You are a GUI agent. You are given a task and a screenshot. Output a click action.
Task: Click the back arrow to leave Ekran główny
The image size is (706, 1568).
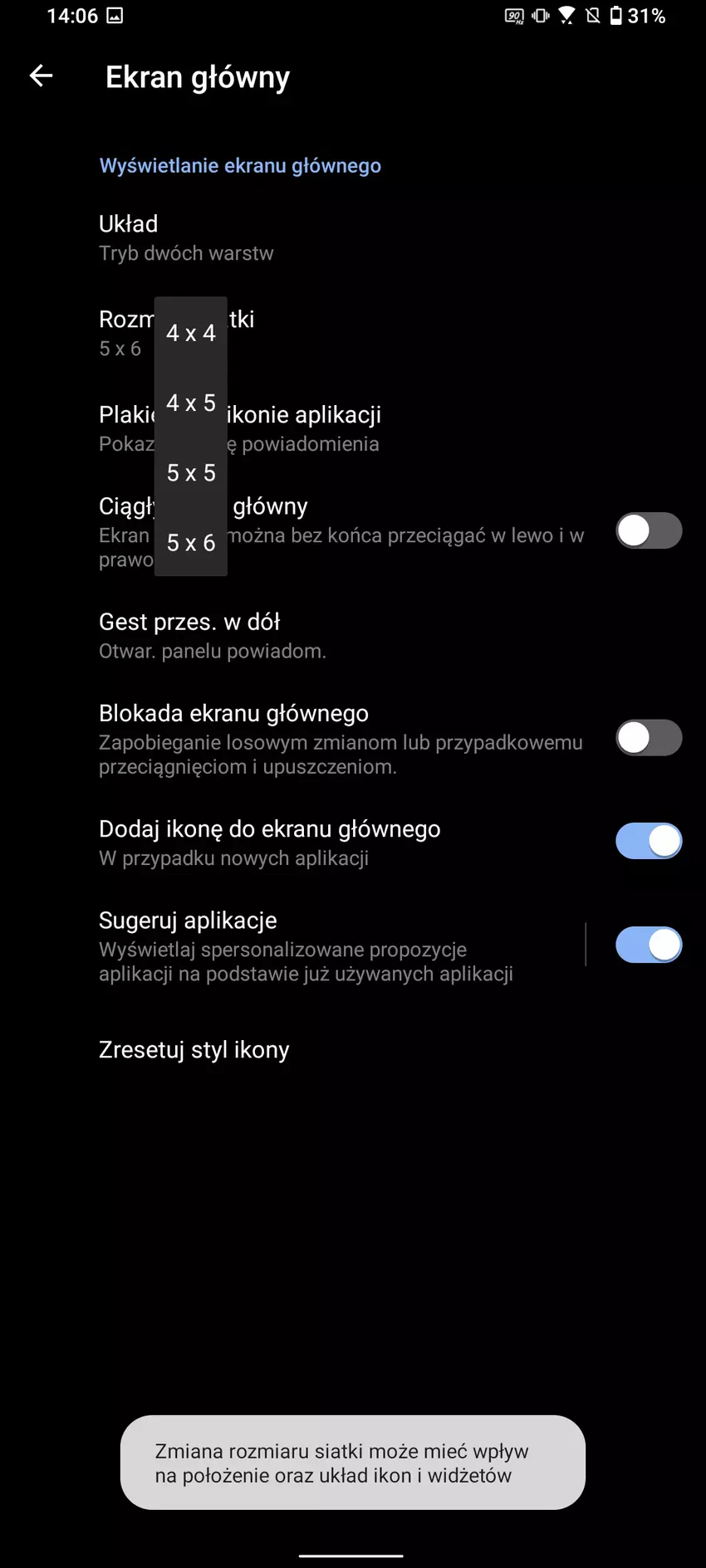41,76
